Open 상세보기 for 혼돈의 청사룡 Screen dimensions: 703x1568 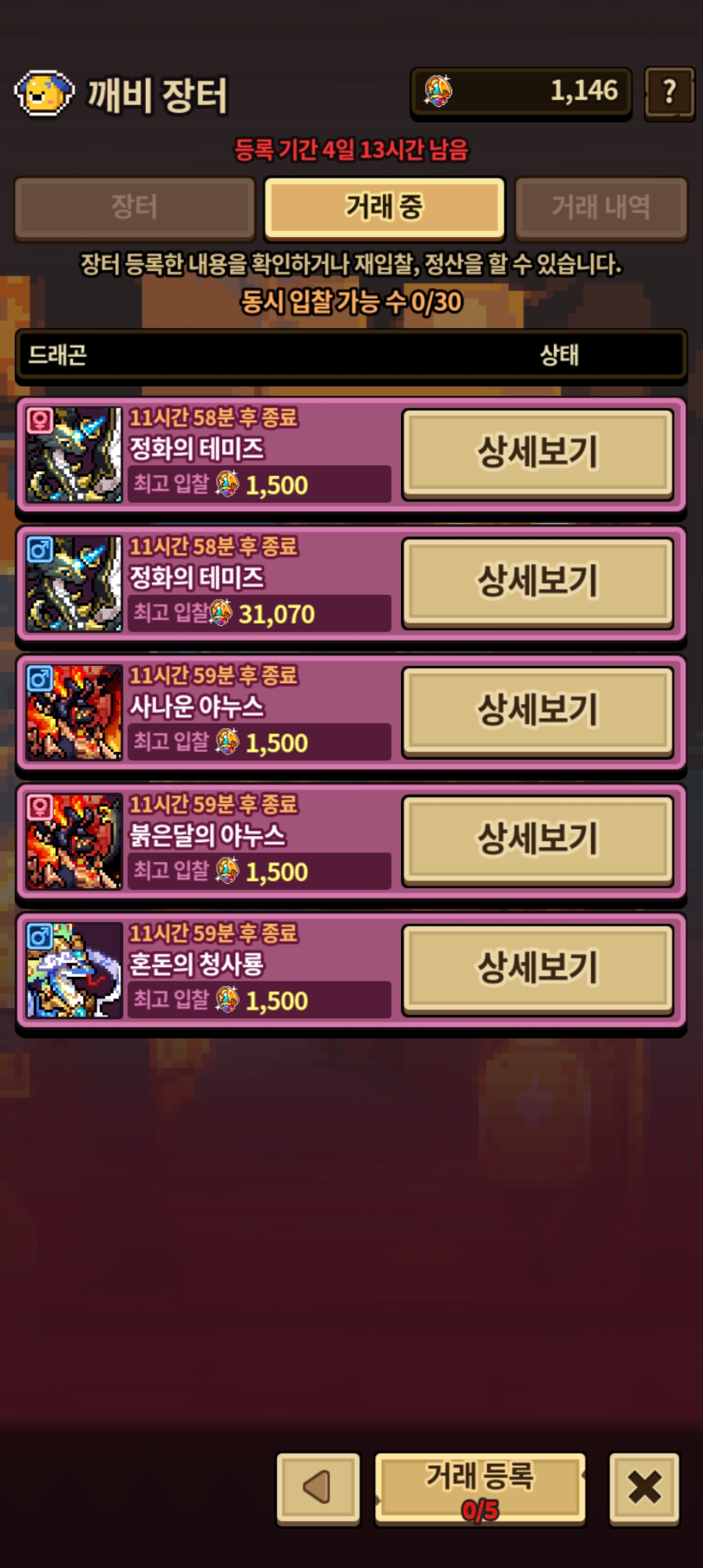tap(538, 969)
